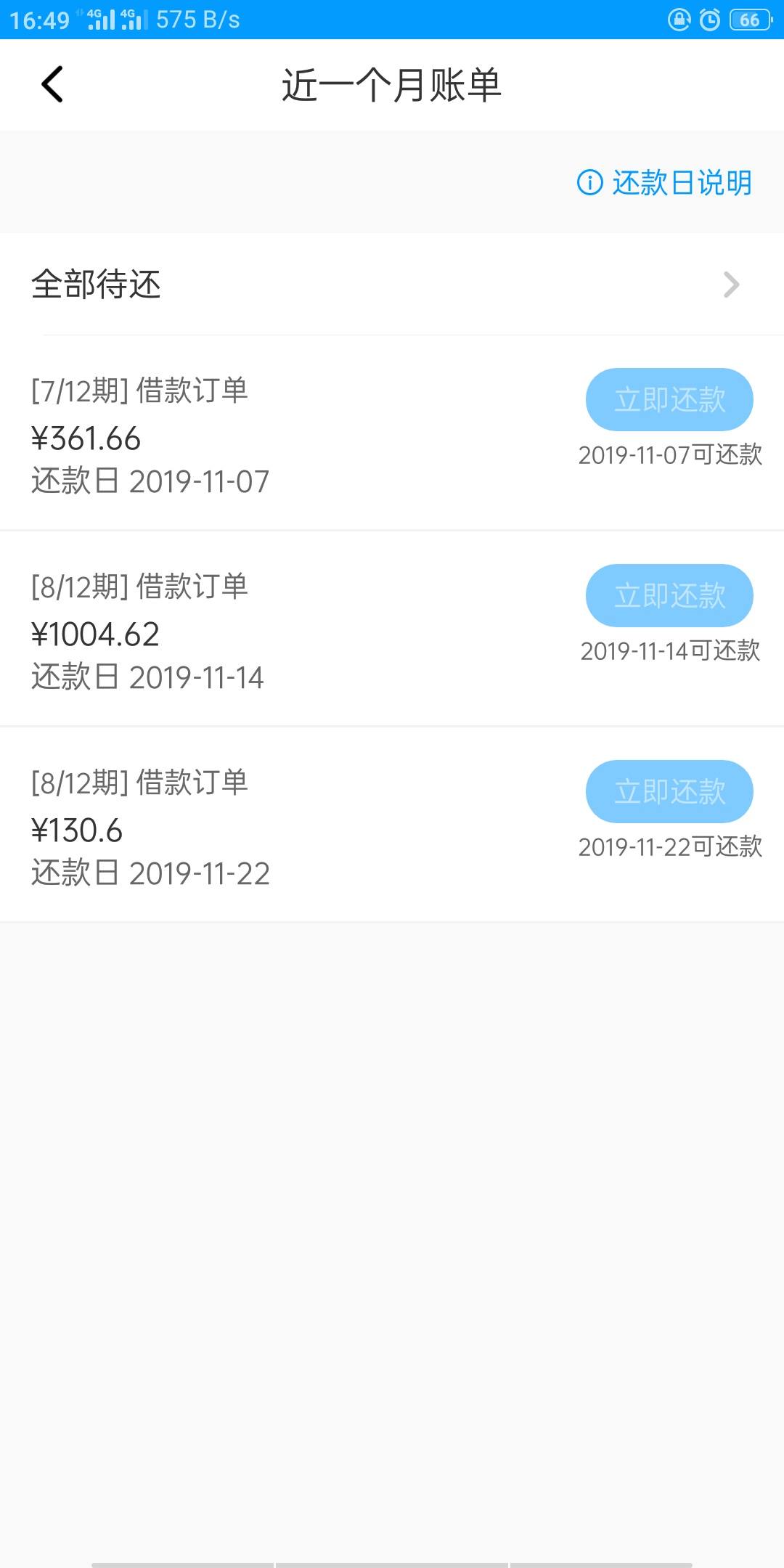Go back using the top-left arrow
Viewport: 784px width, 1568px height.
(52, 84)
